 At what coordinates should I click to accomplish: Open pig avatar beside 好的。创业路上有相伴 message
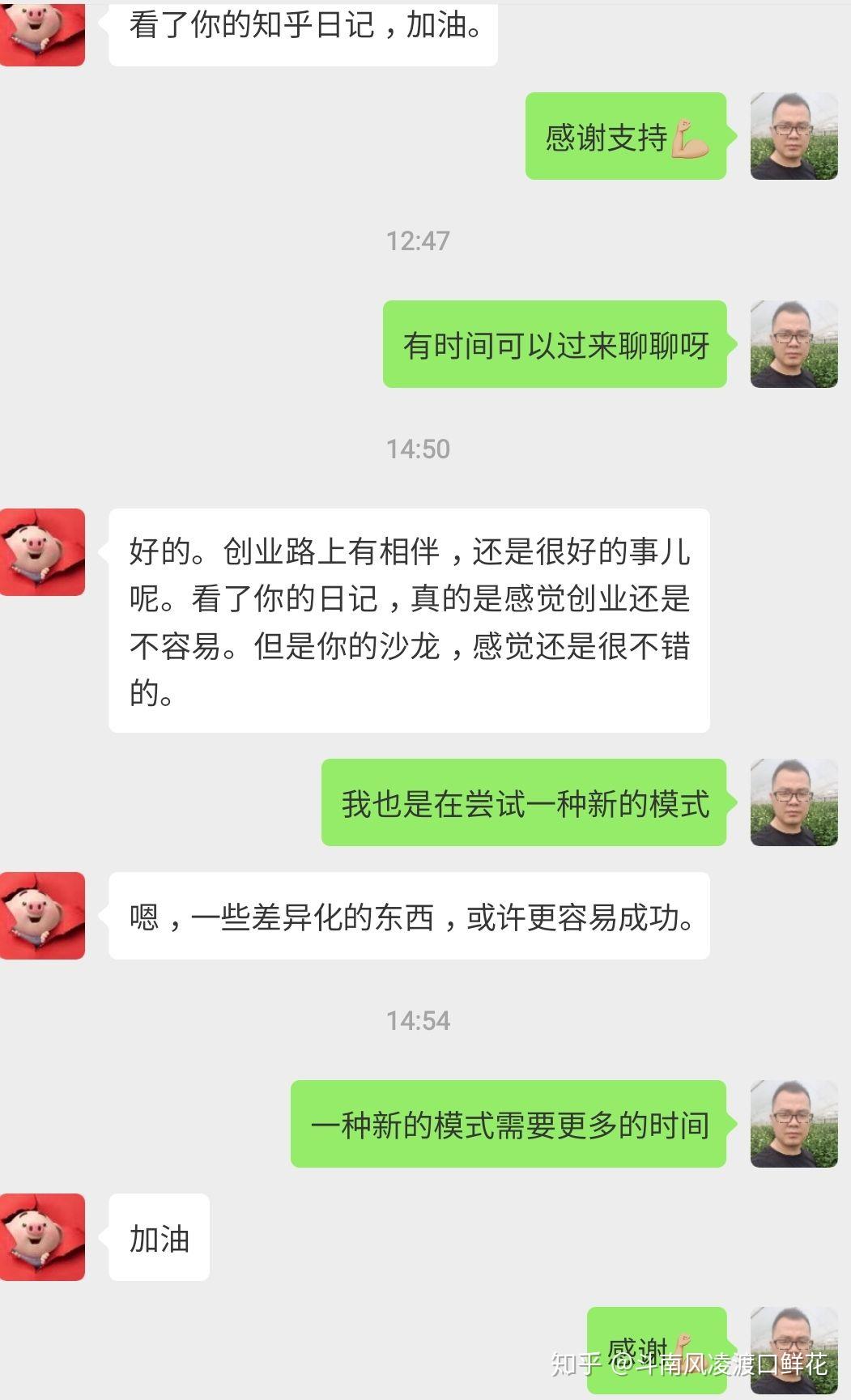click(42, 552)
